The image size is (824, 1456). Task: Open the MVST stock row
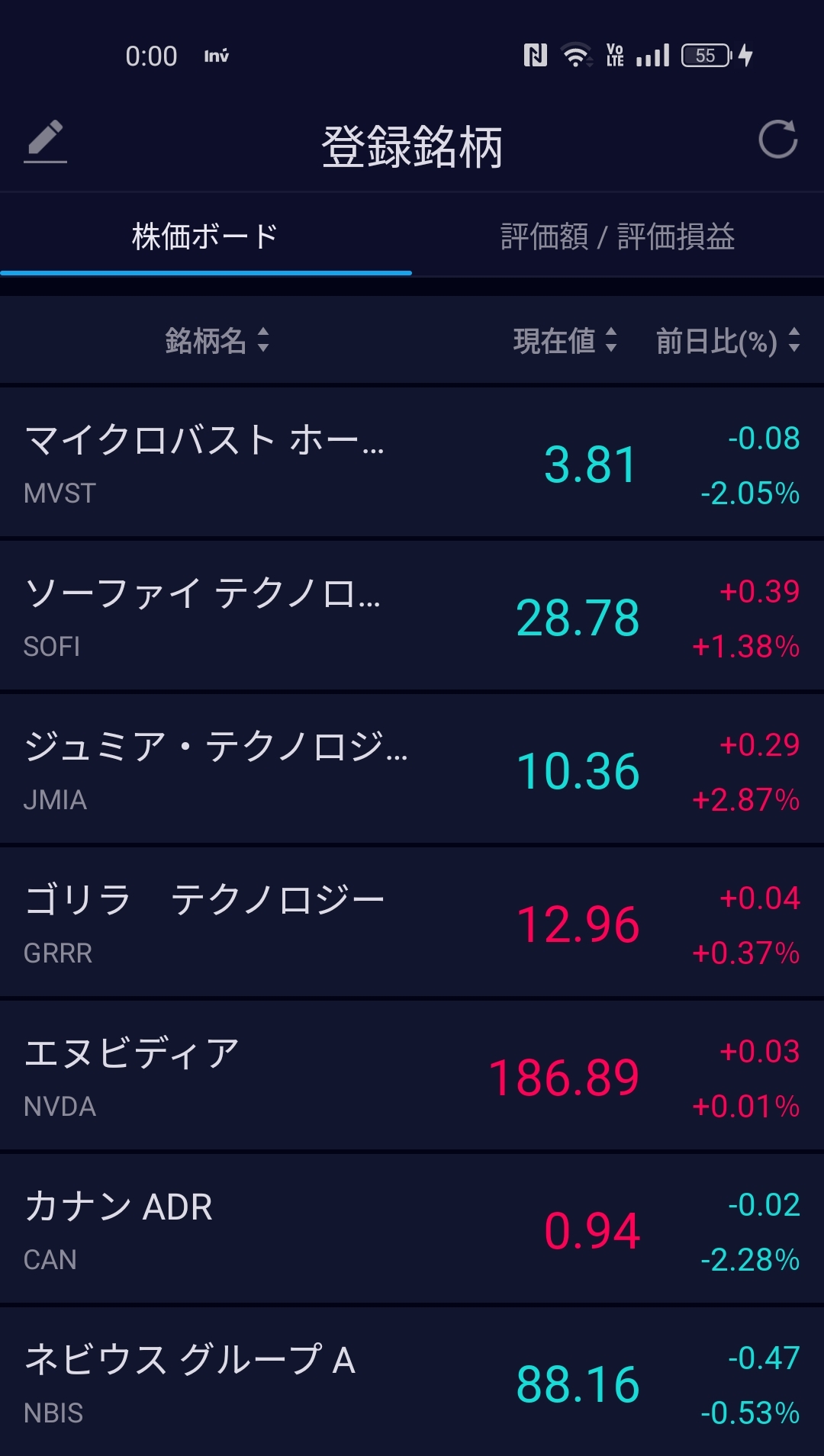click(412, 463)
